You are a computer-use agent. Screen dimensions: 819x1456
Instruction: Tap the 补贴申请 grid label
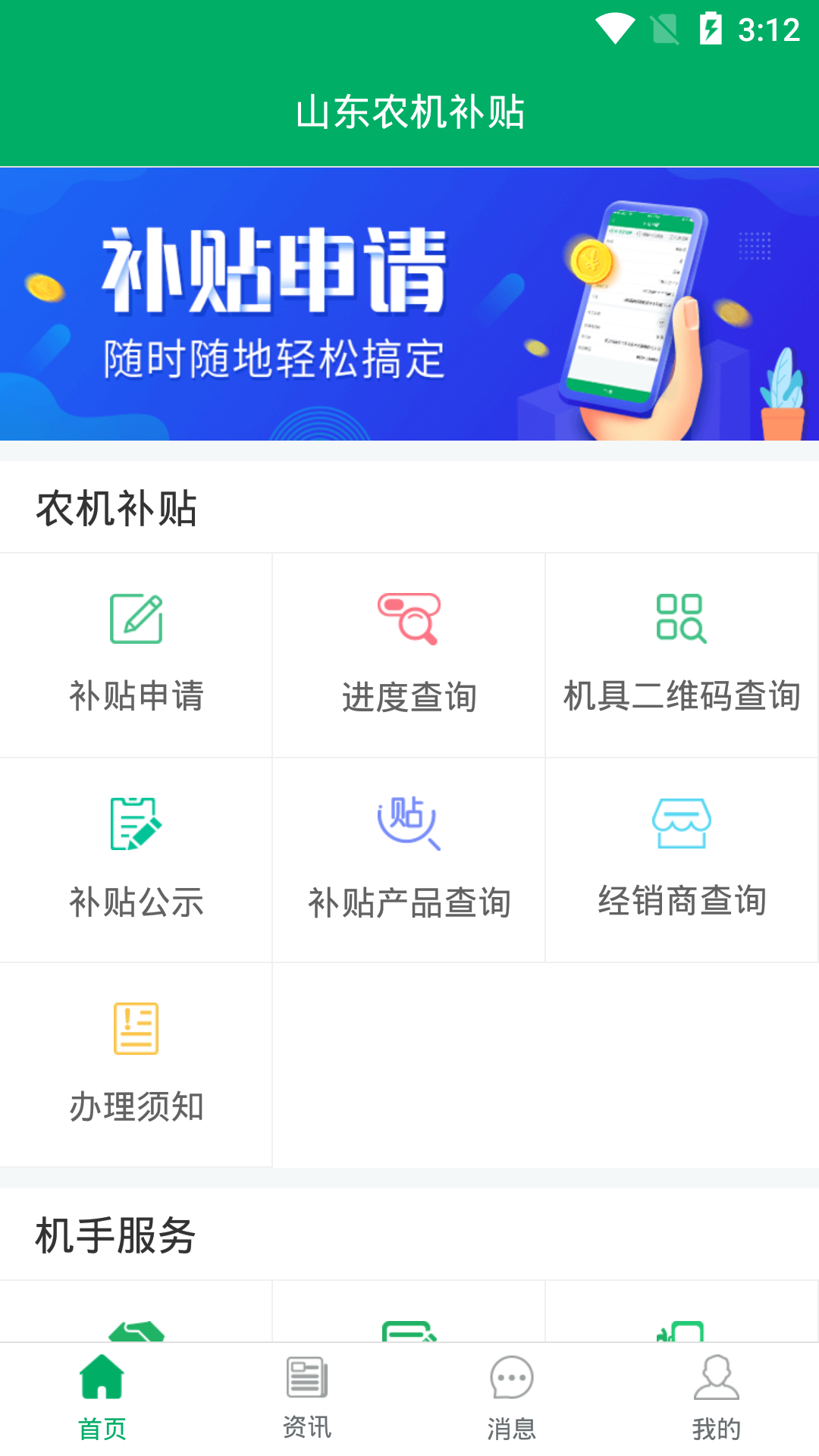136,698
